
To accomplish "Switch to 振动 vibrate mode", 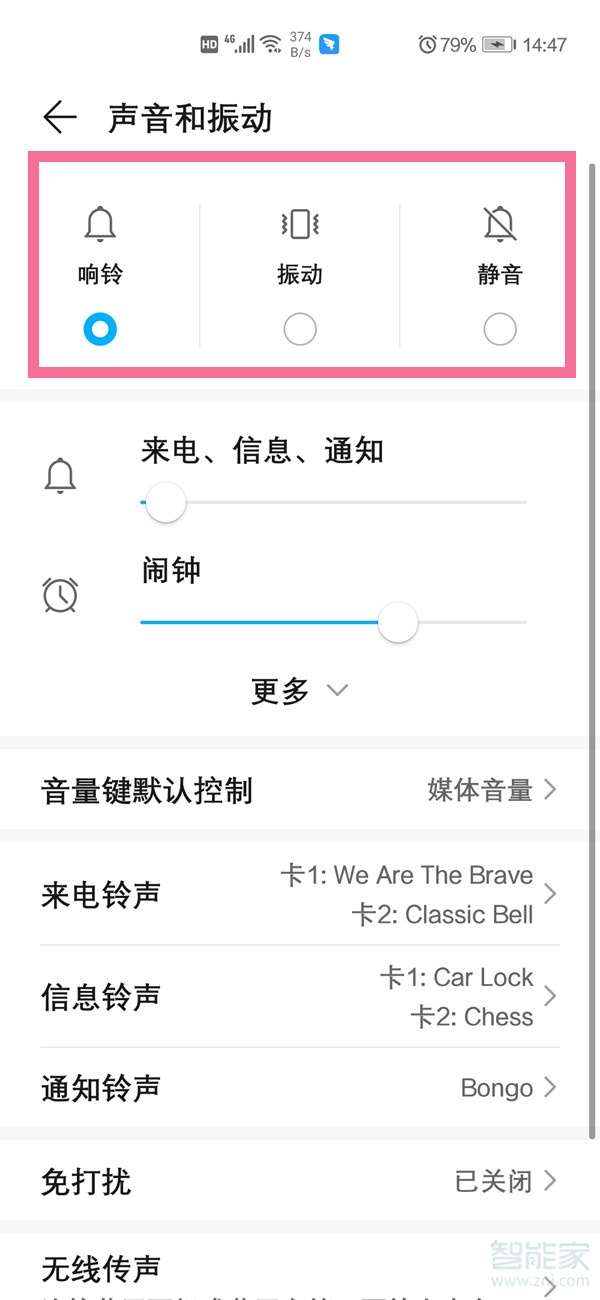I will click(300, 328).
